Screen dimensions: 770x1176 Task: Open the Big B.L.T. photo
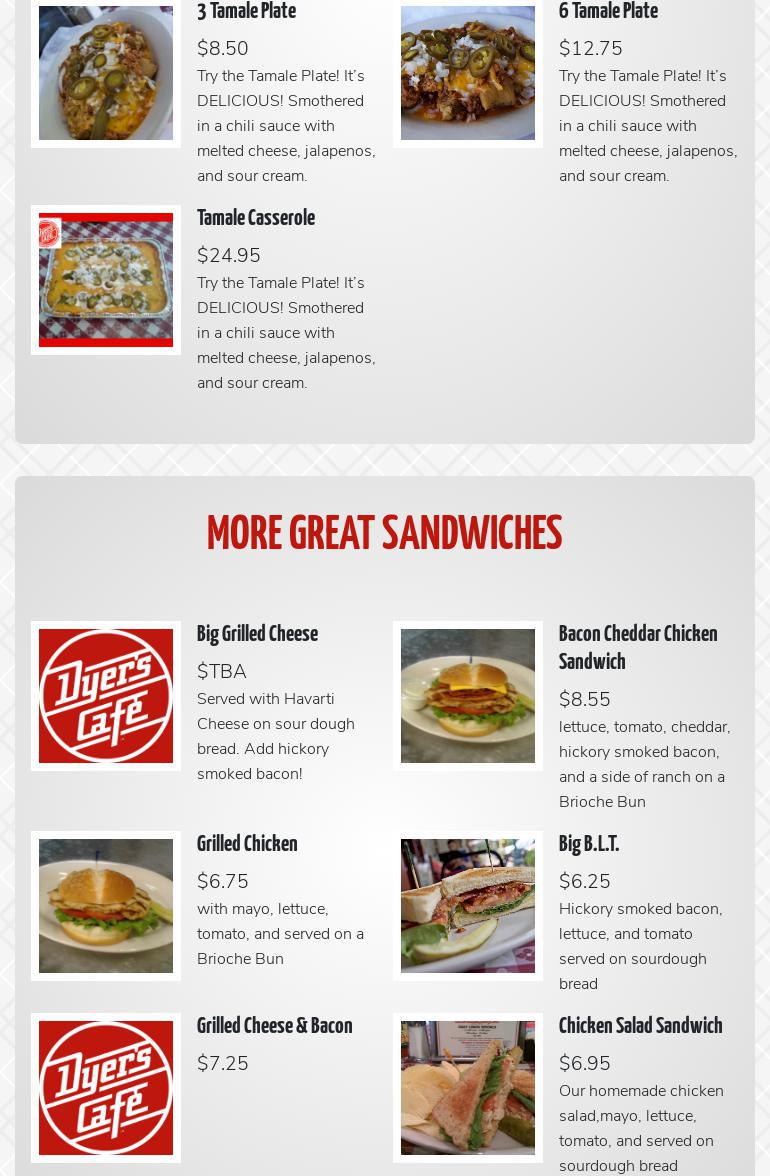point(468,906)
